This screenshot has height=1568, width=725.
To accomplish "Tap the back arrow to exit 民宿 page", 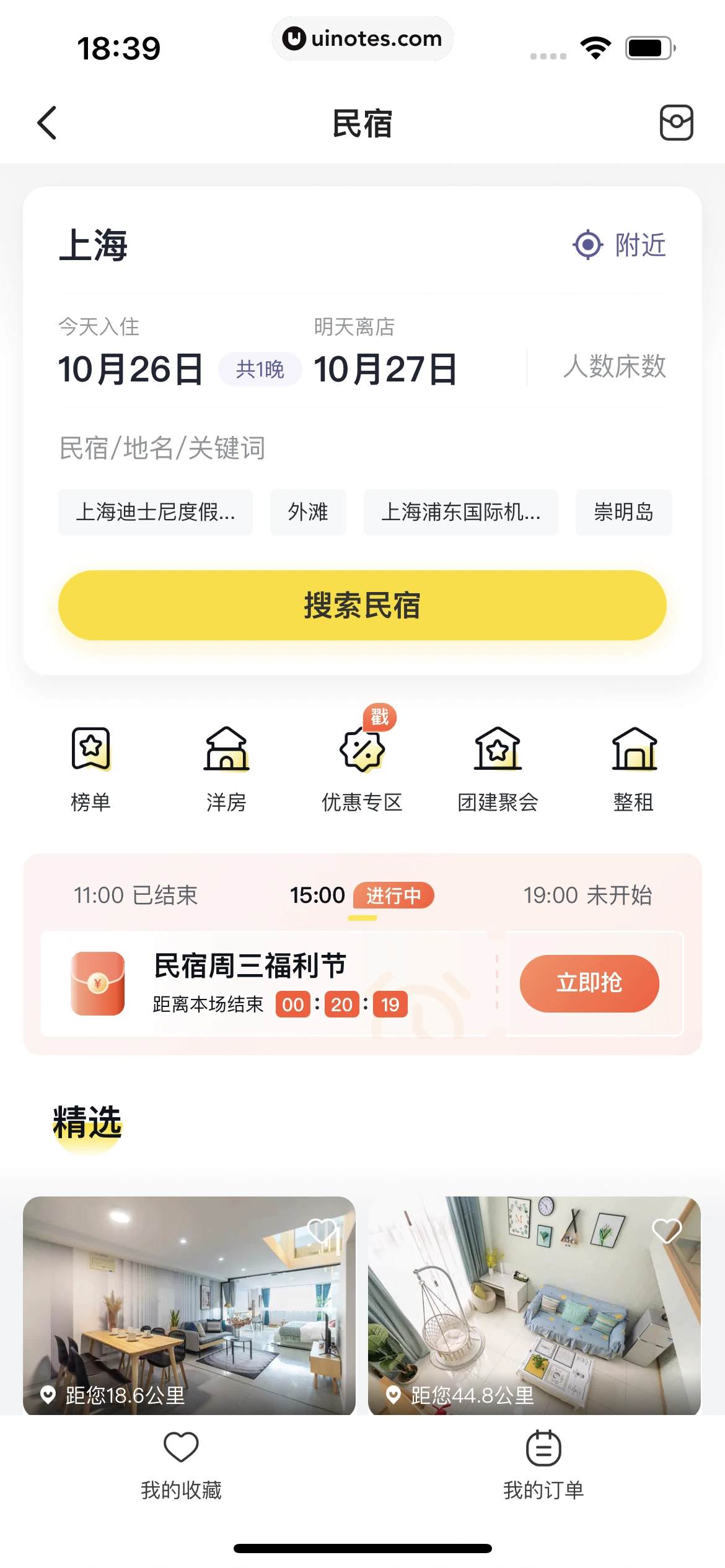I will pos(46,123).
